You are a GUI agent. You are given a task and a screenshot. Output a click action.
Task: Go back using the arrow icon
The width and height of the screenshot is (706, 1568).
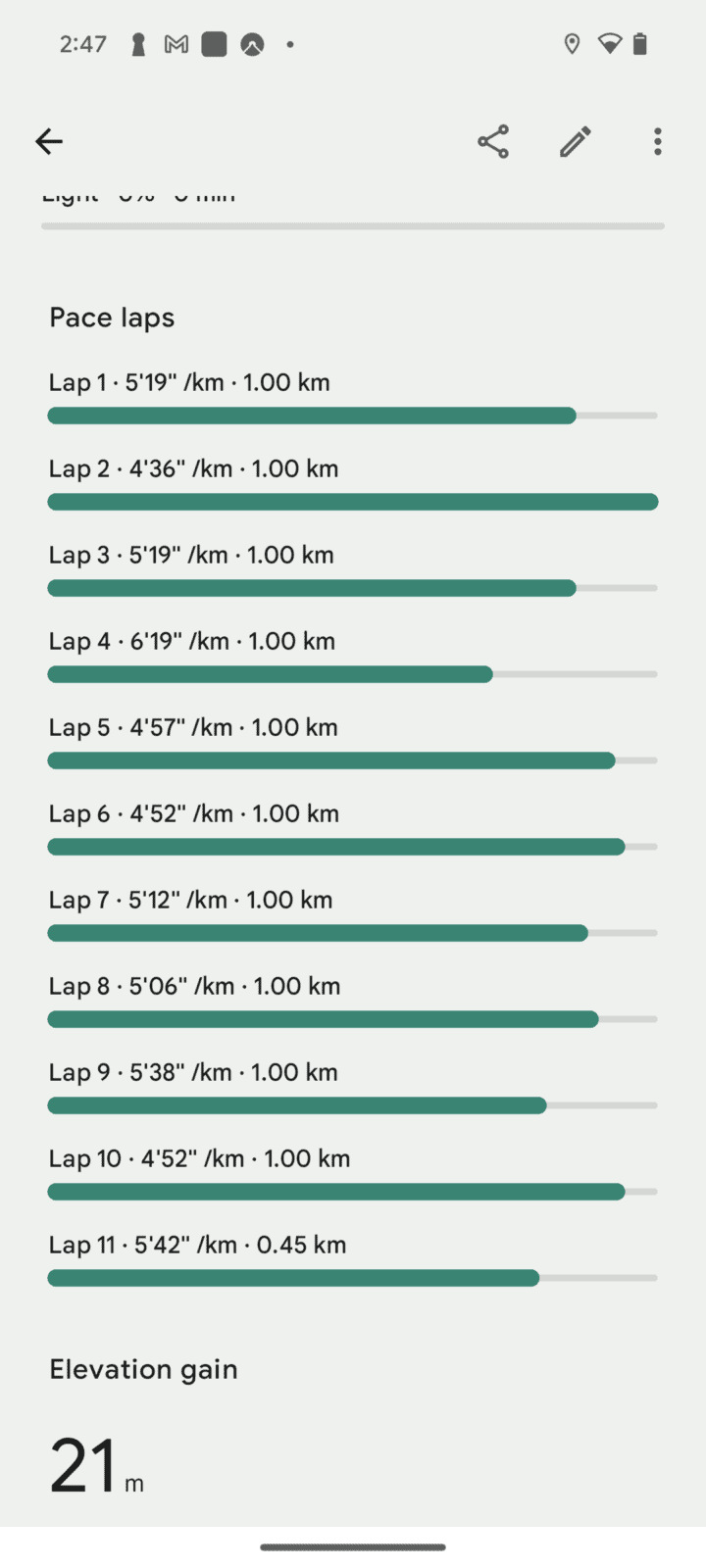49,142
